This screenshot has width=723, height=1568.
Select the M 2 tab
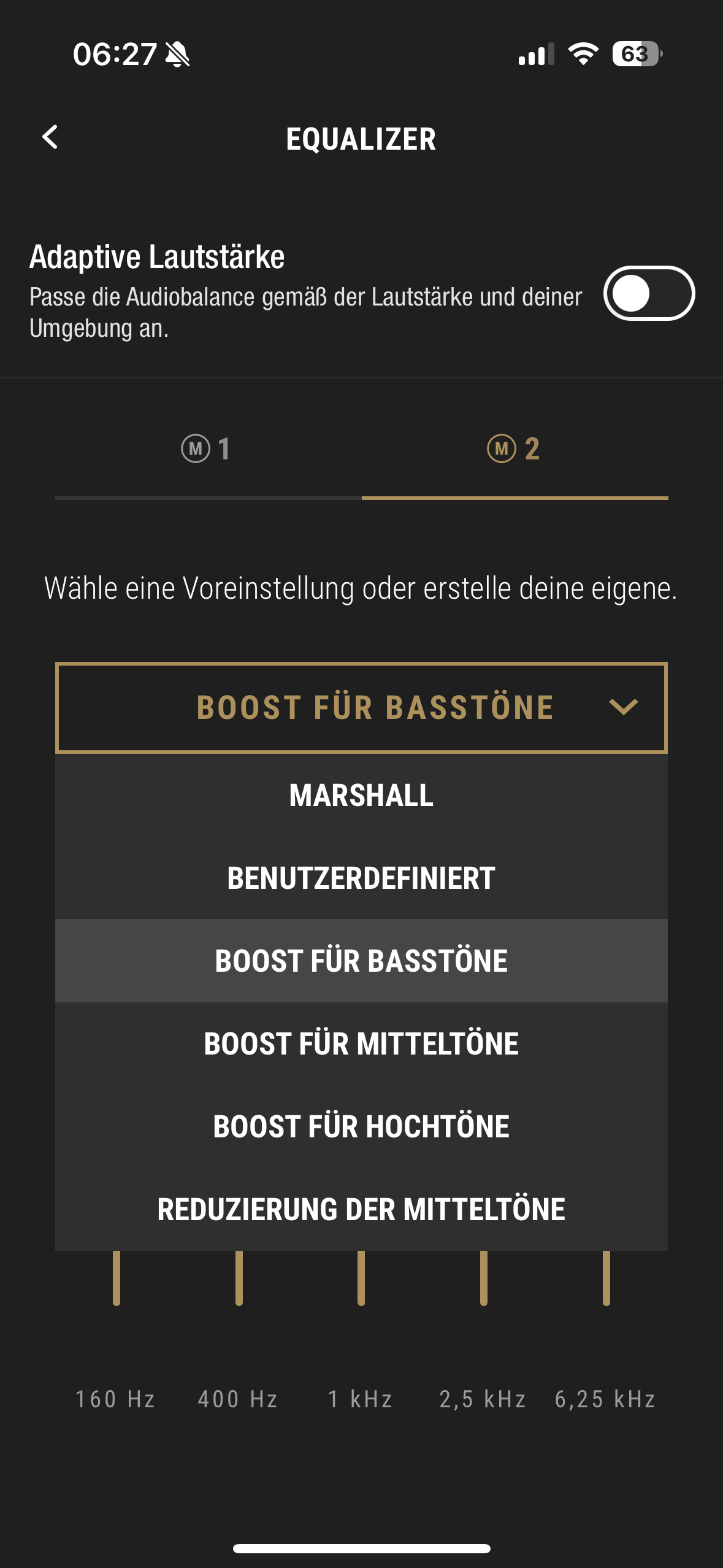point(514,449)
